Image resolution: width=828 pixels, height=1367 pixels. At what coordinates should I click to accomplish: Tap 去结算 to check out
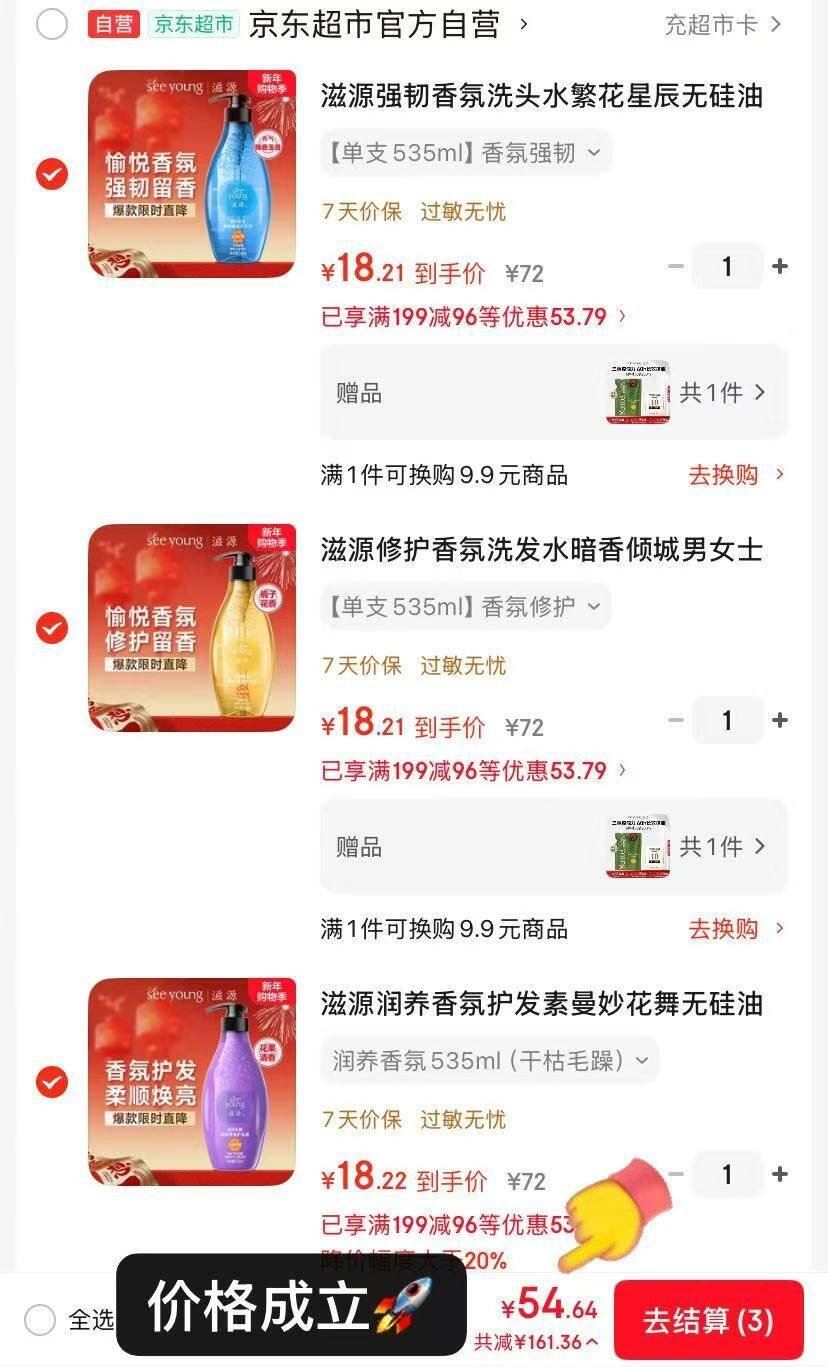click(x=708, y=1319)
